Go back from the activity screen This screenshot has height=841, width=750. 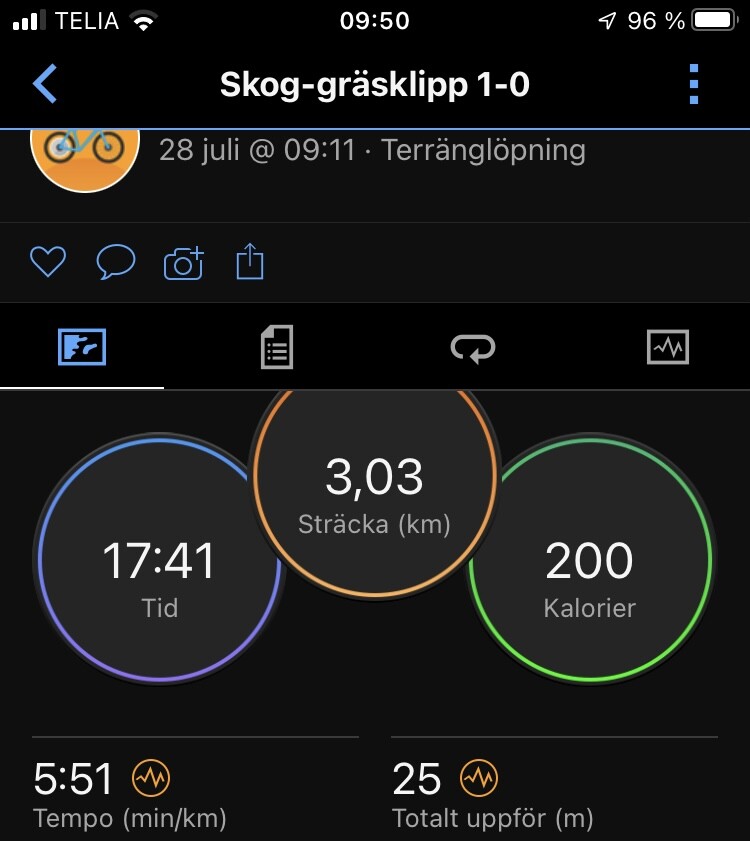(45, 85)
